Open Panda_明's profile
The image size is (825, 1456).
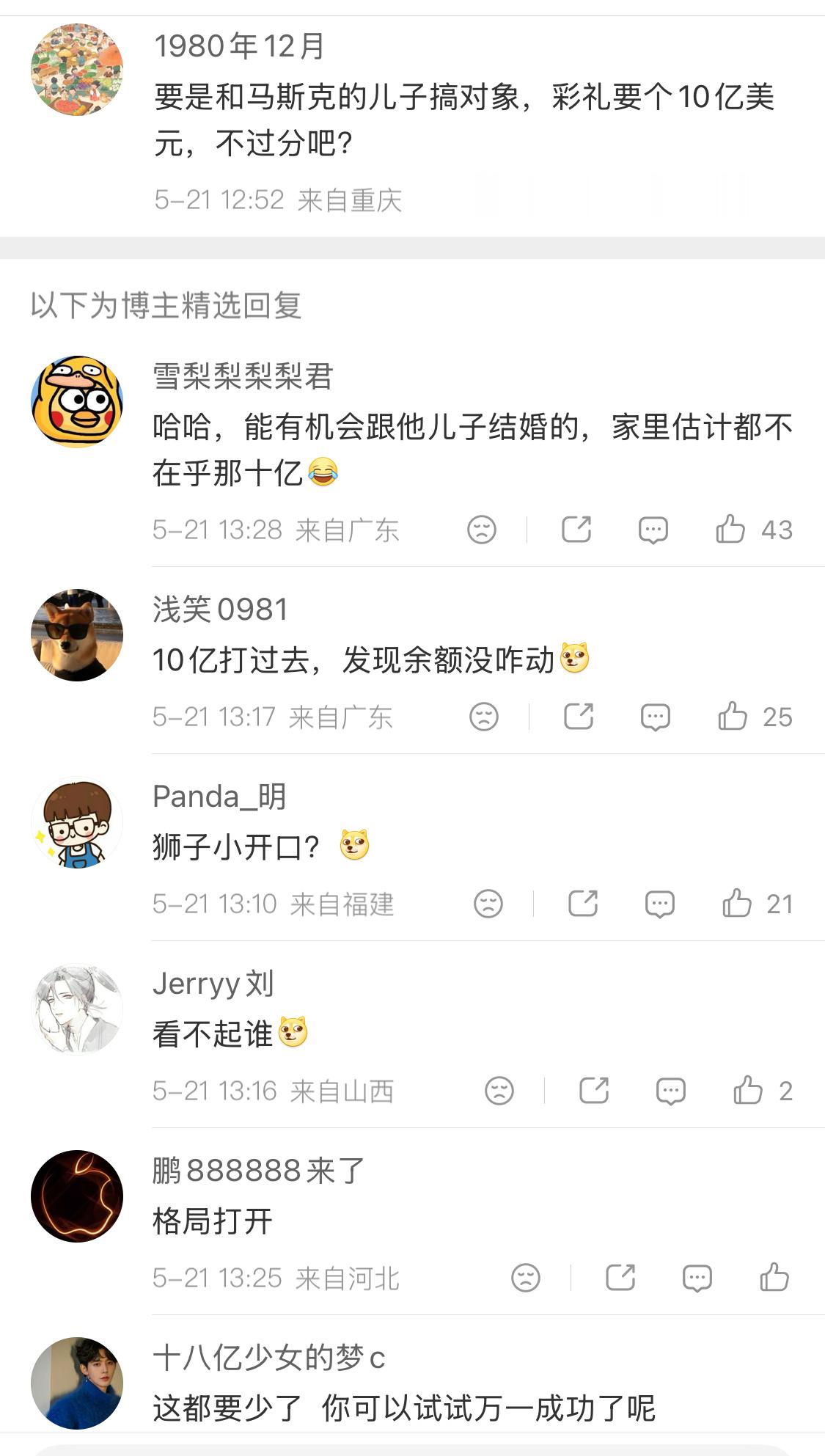[x=77, y=823]
